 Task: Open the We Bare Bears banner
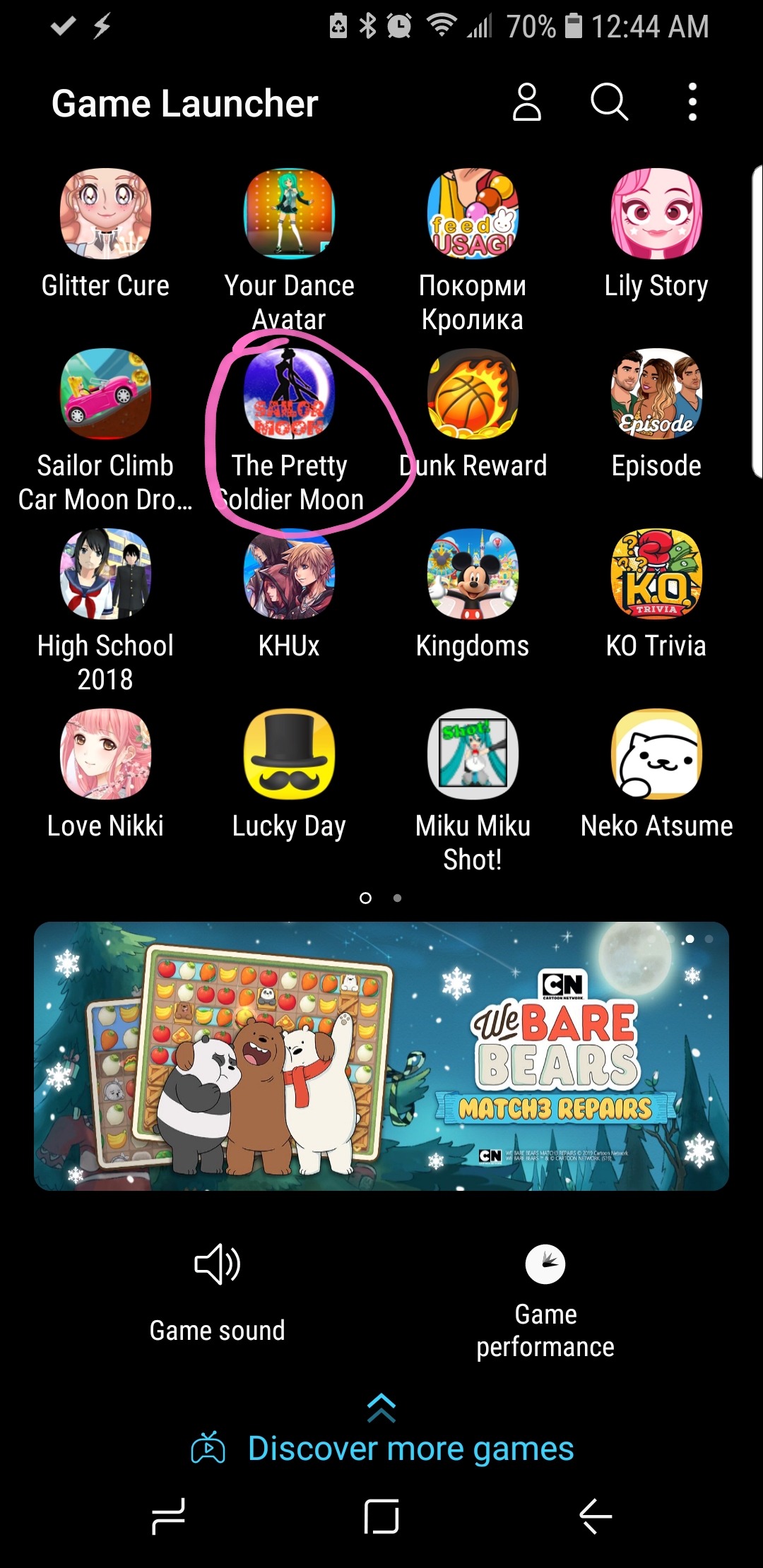pos(381,1056)
